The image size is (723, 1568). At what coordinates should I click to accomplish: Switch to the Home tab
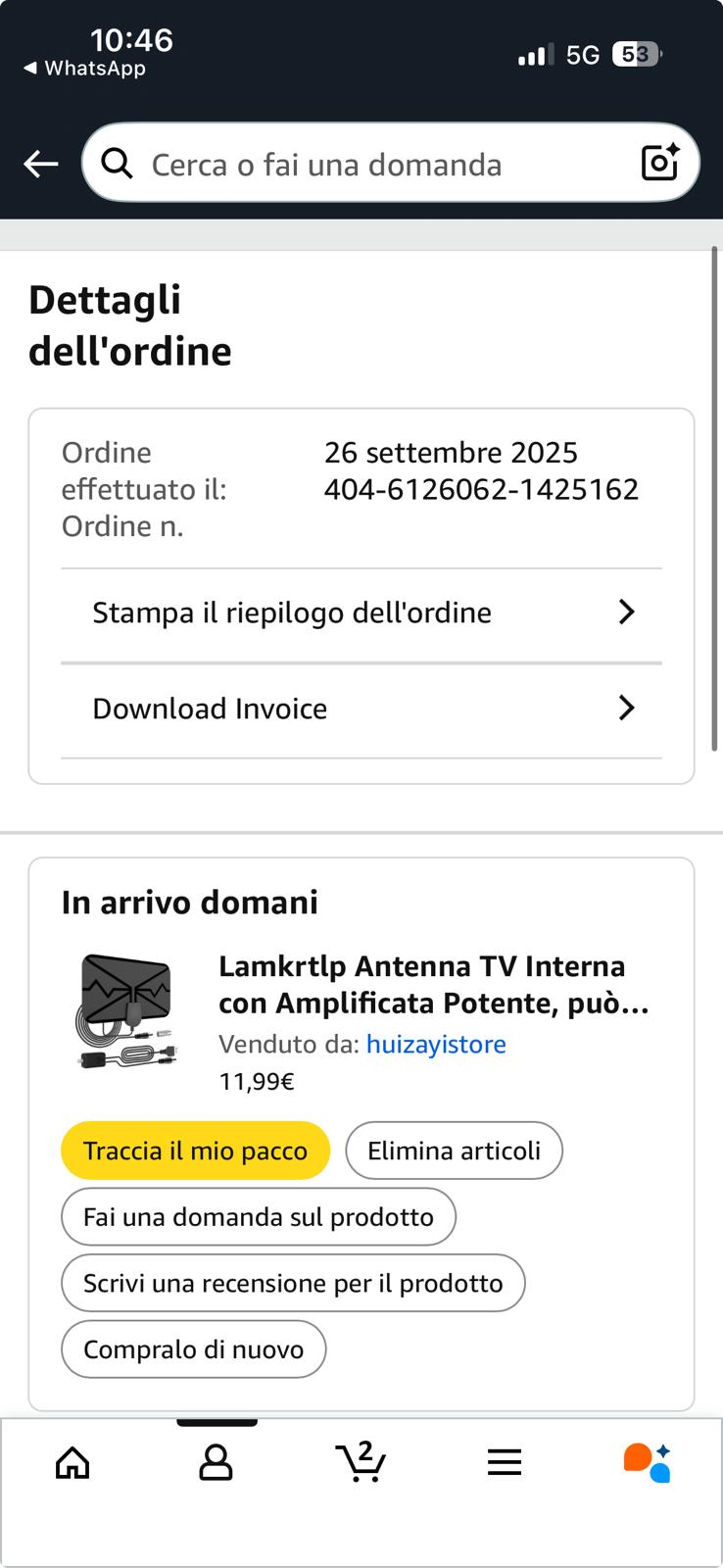coord(72,1463)
